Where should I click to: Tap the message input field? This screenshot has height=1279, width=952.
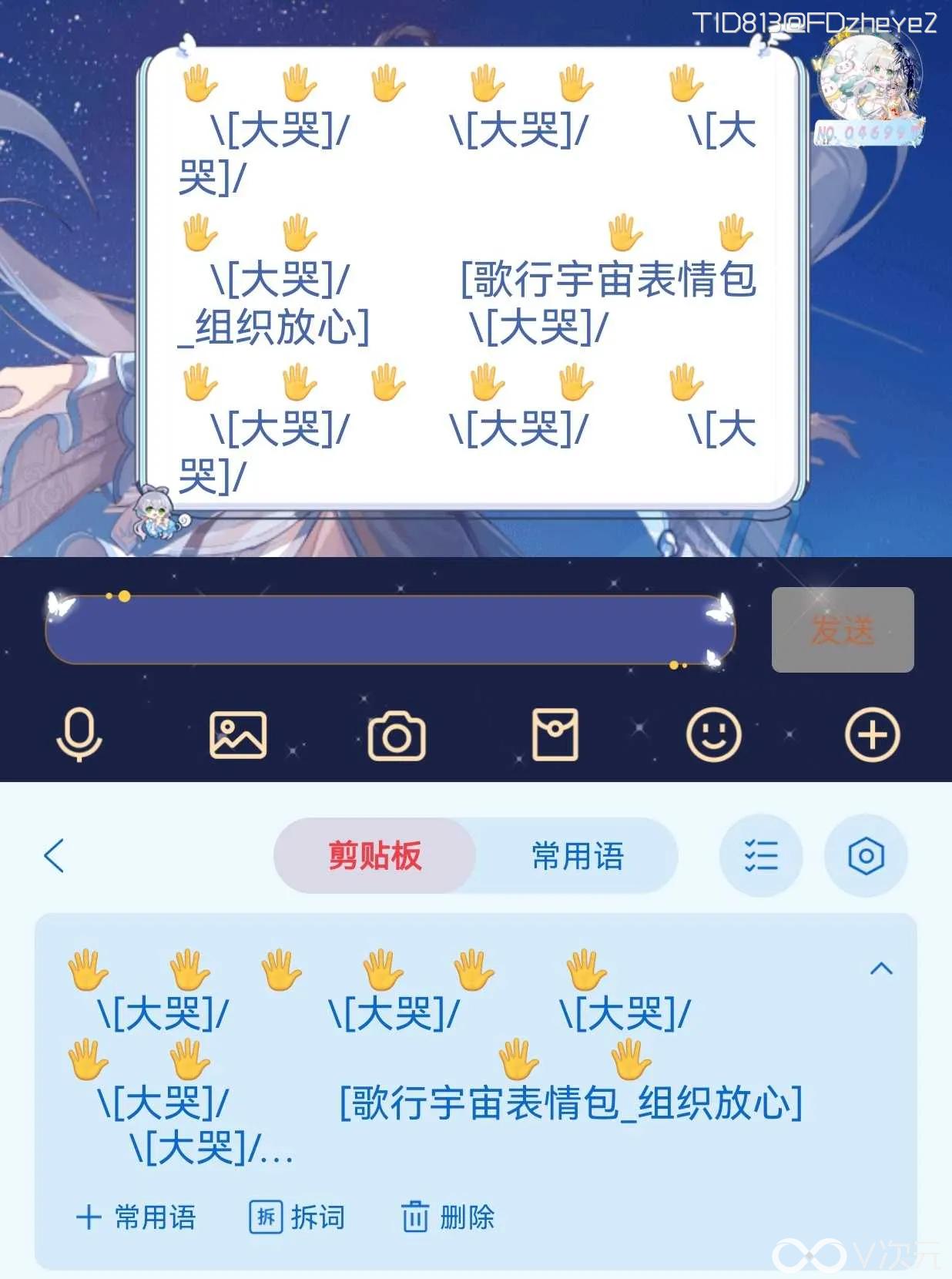click(389, 629)
